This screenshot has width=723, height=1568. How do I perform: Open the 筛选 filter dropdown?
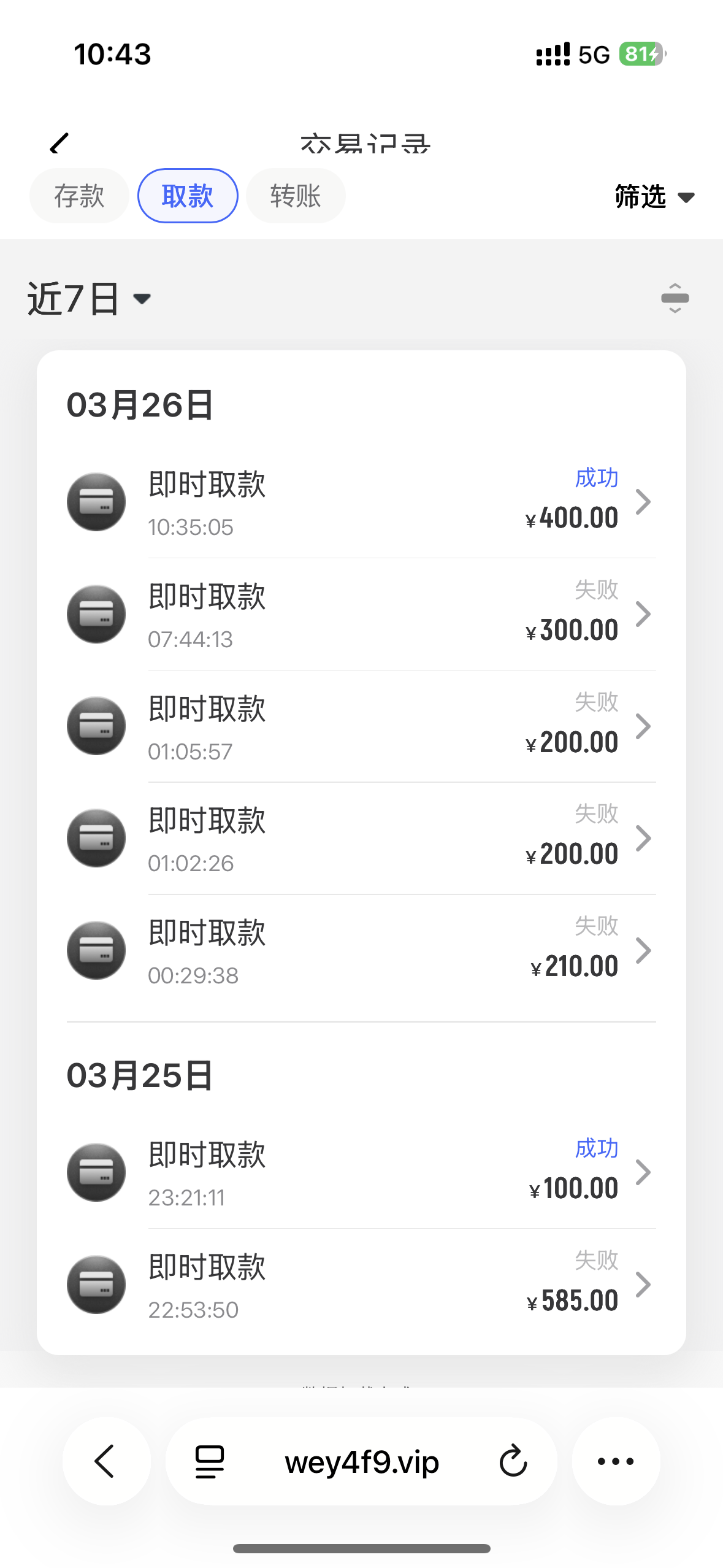click(654, 197)
